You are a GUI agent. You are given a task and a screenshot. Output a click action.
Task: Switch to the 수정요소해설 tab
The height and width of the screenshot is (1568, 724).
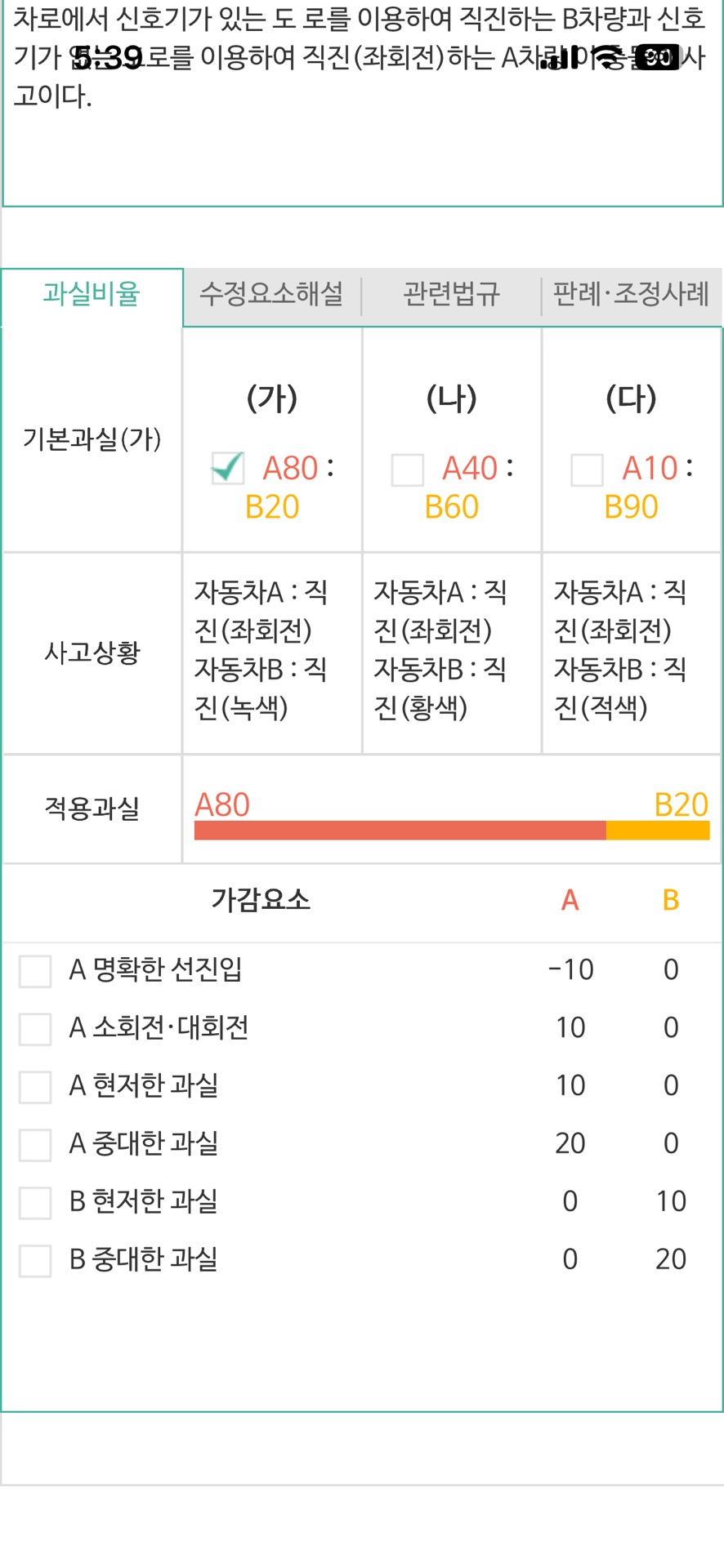(271, 294)
